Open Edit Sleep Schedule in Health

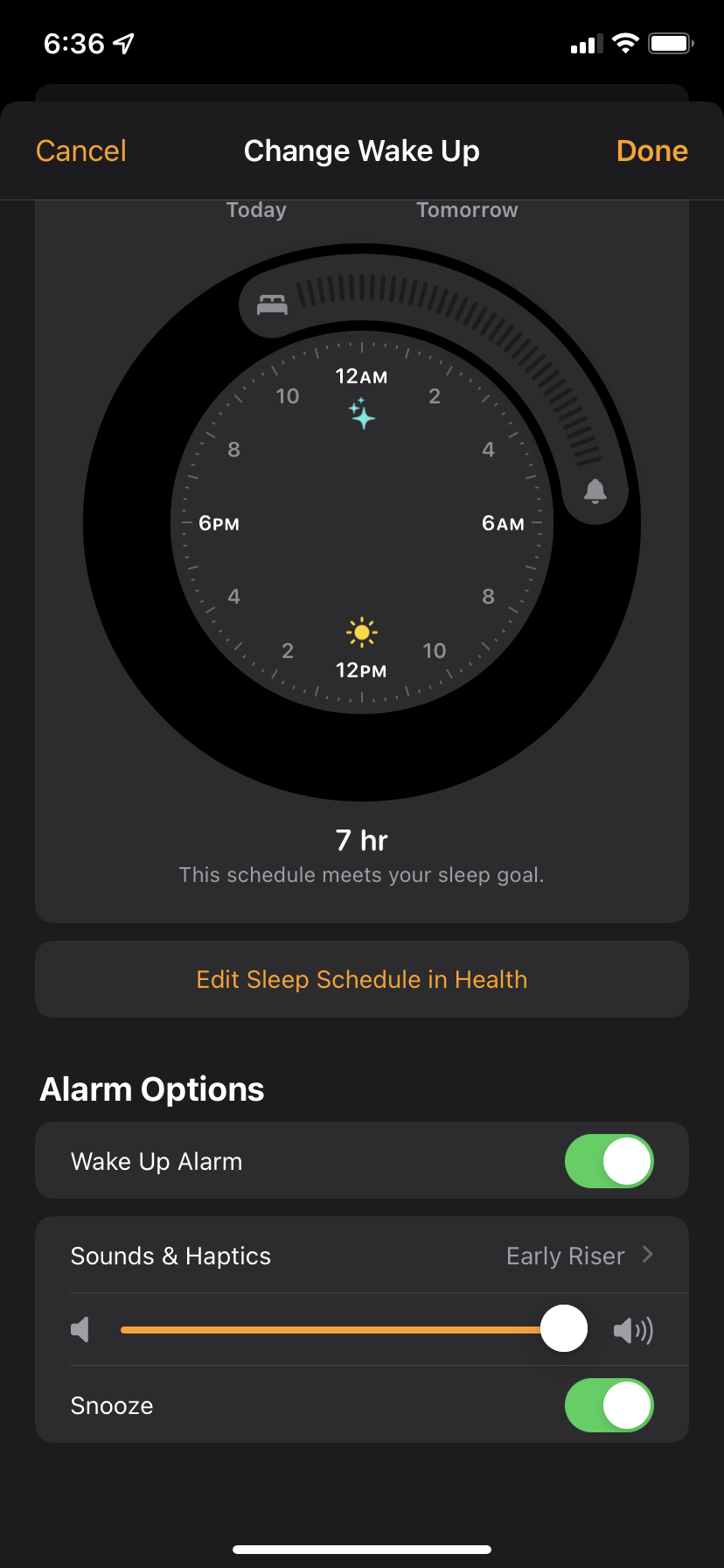[x=362, y=979]
